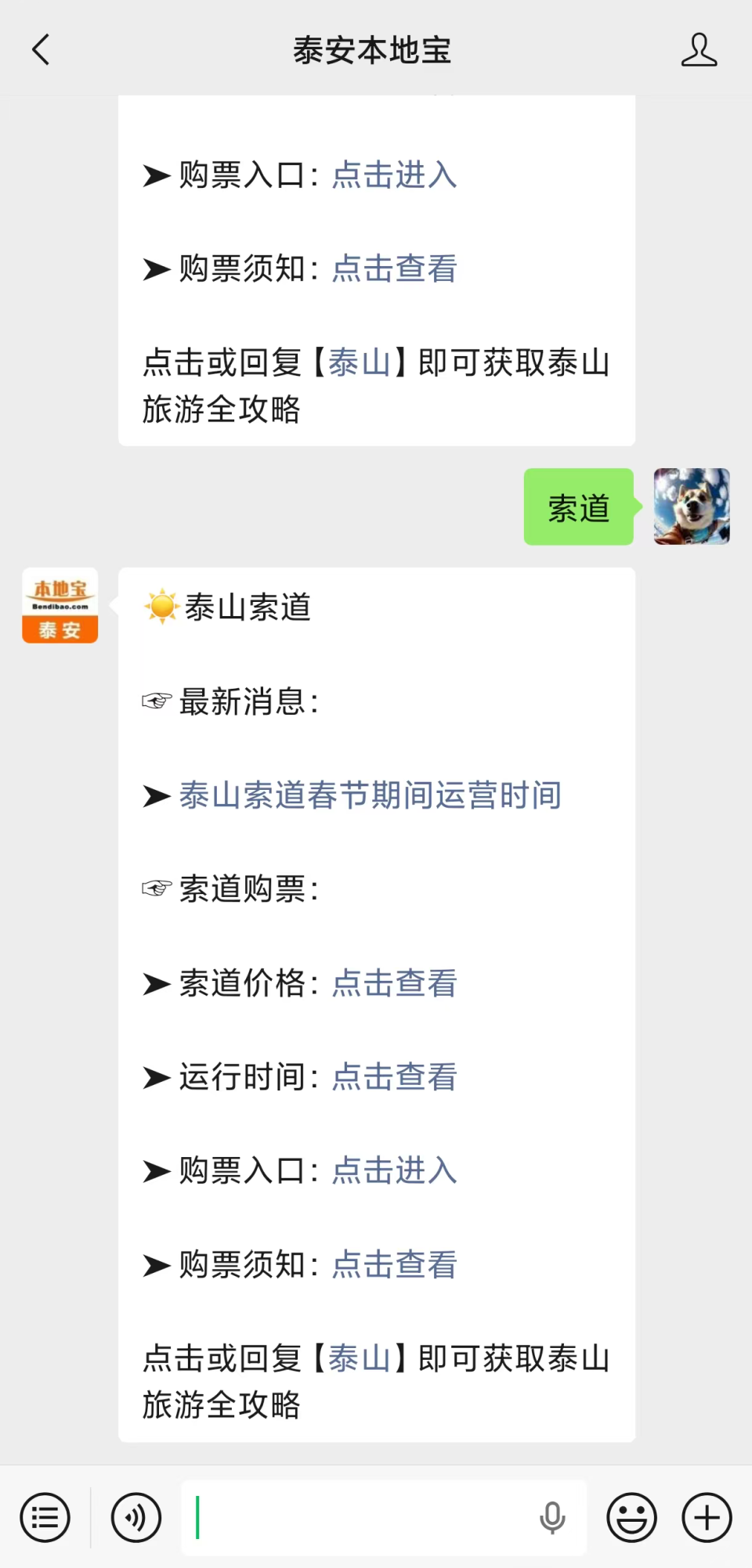Open the emoji picker
This screenshot has width=752, height=1568.
tap(631, 1516)
